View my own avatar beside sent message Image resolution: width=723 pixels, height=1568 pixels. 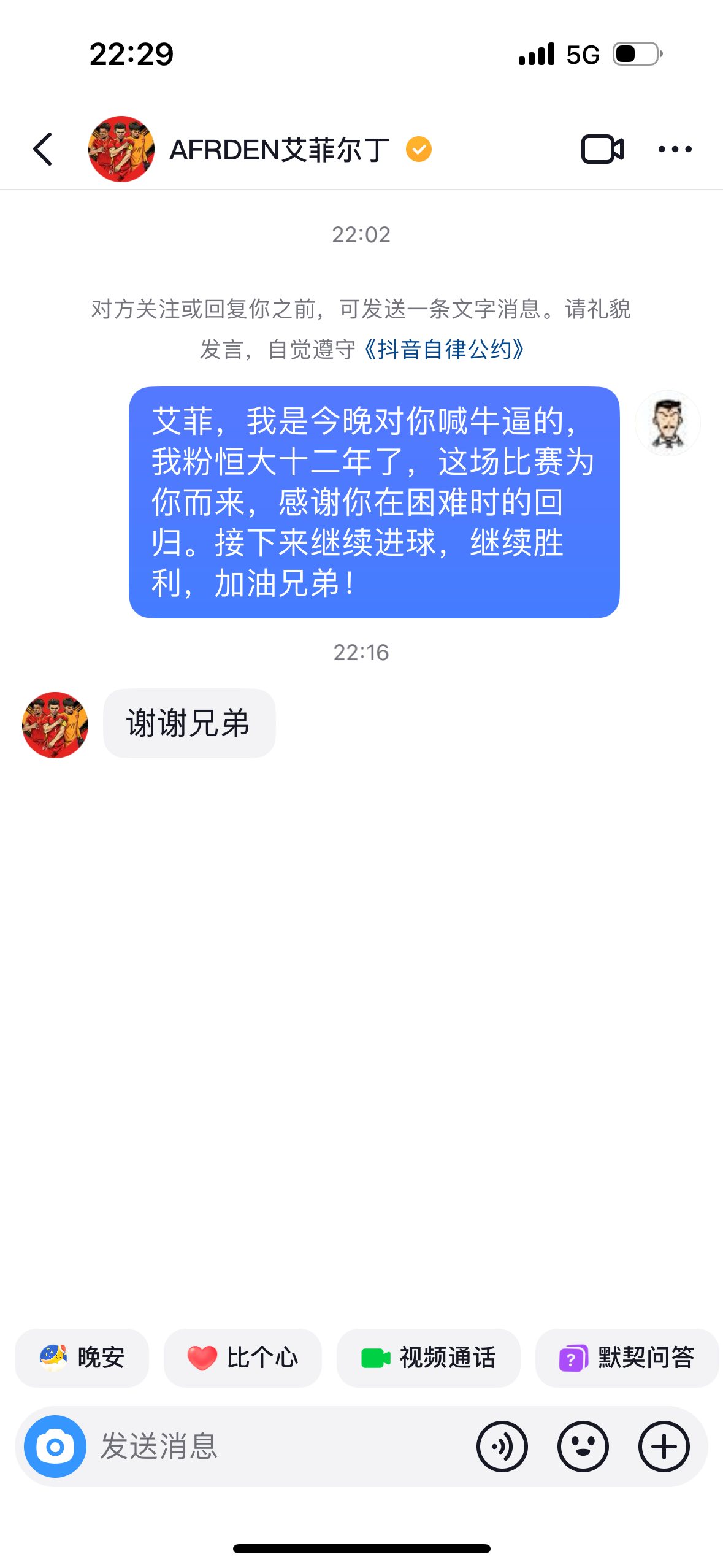pos(667,423)
